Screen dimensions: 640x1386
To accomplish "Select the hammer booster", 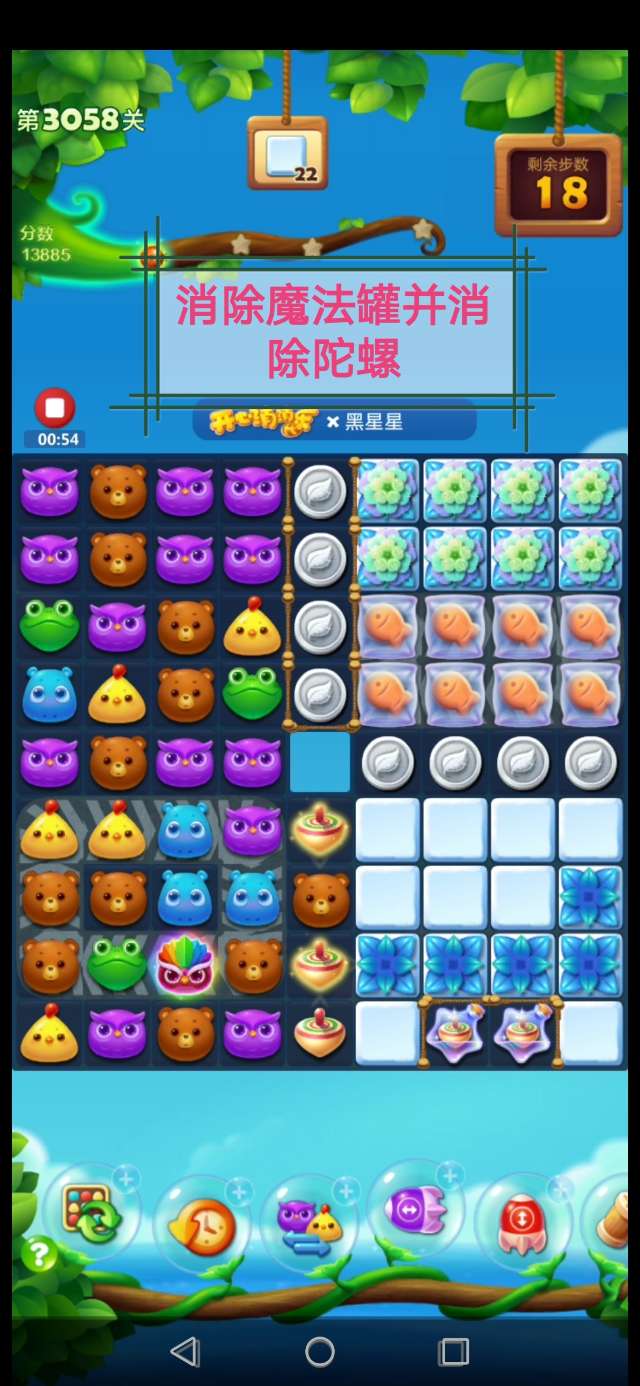I will (614, 1220).
